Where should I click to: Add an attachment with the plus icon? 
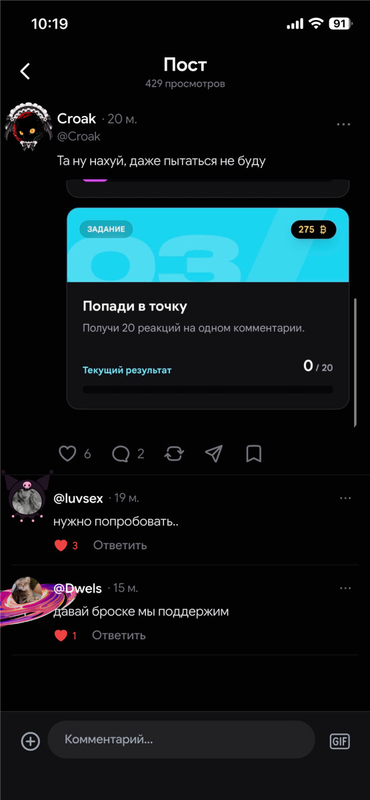click(30, 741)
